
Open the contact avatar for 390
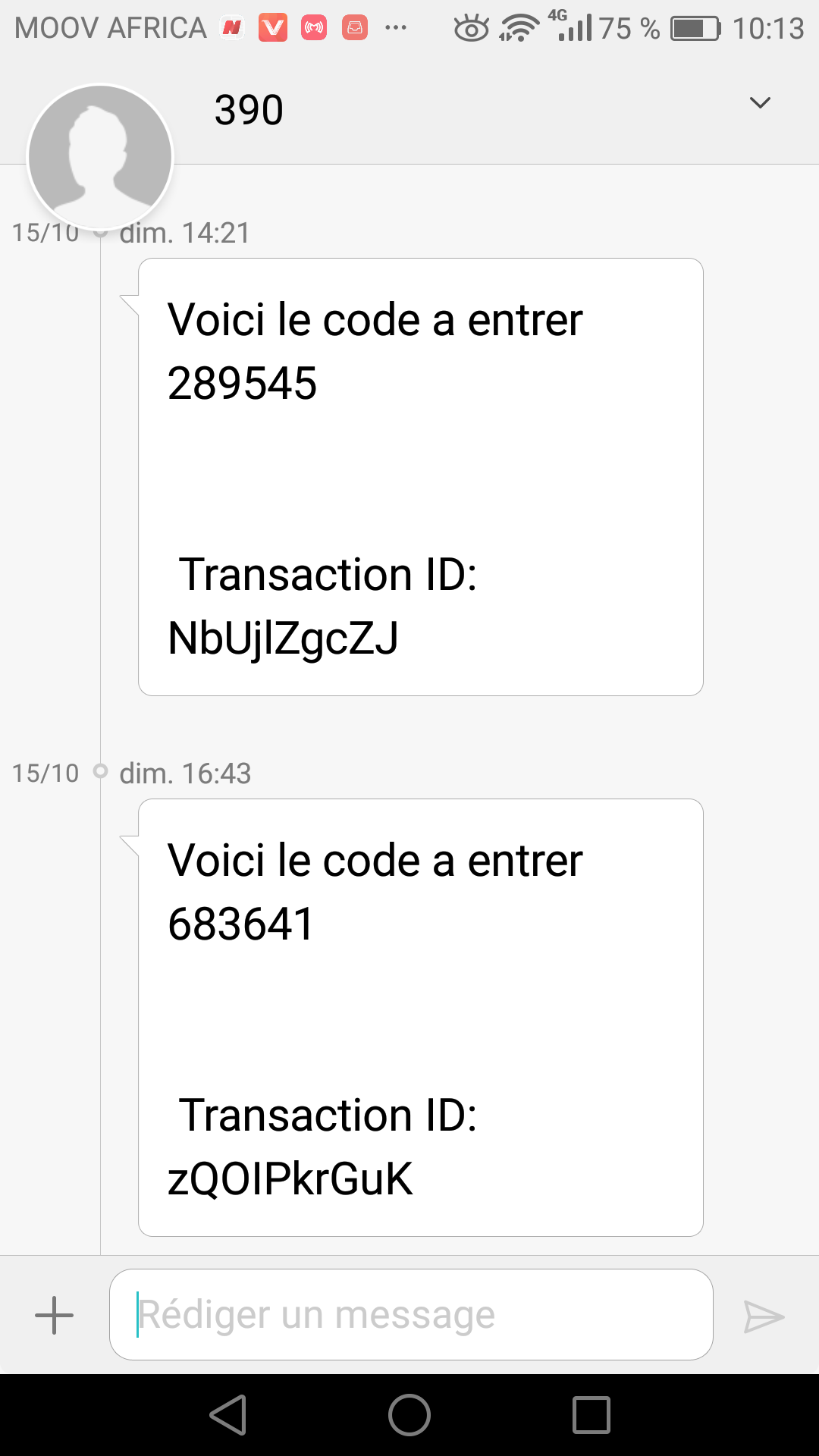100,157
